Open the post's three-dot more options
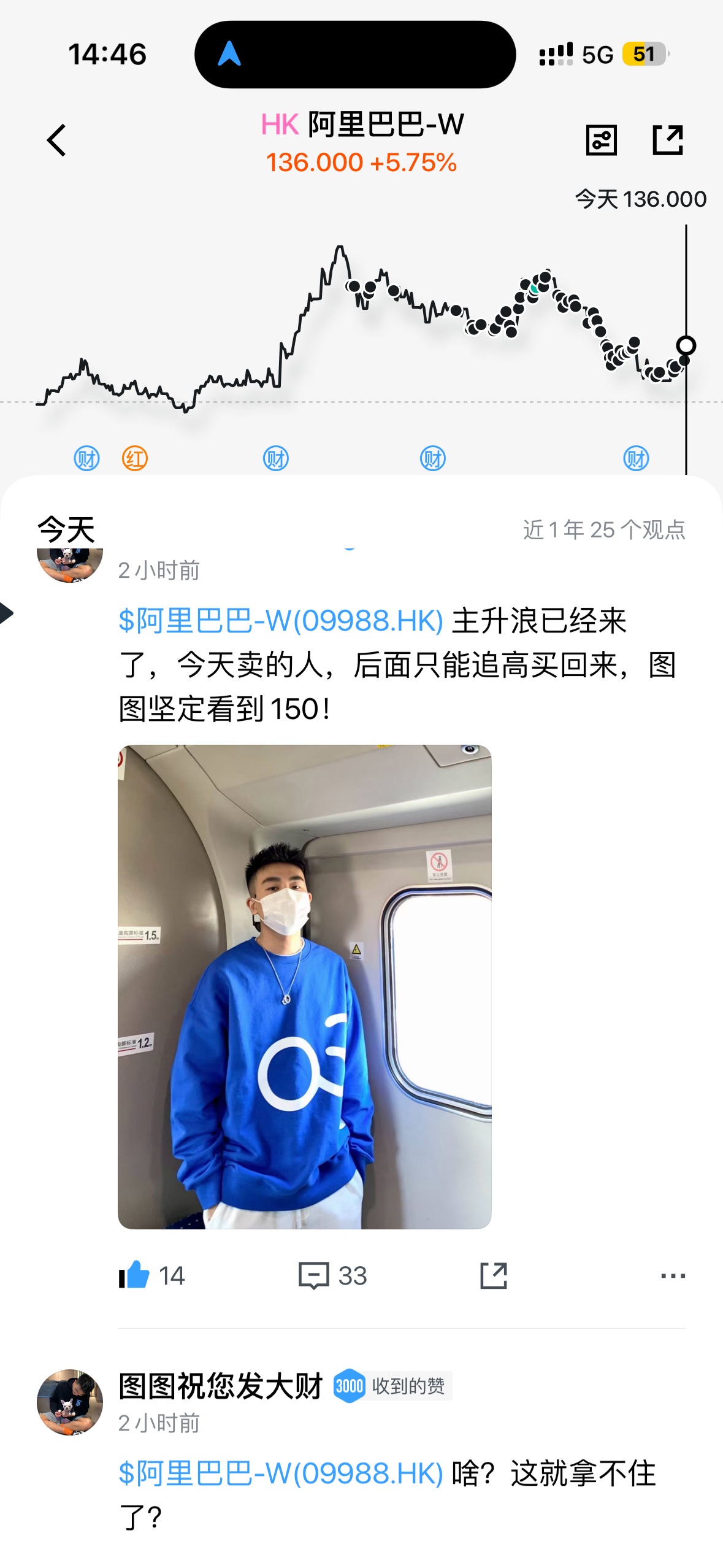The height and width of the screenshot is (1568, 723). tap(673, 1275)
